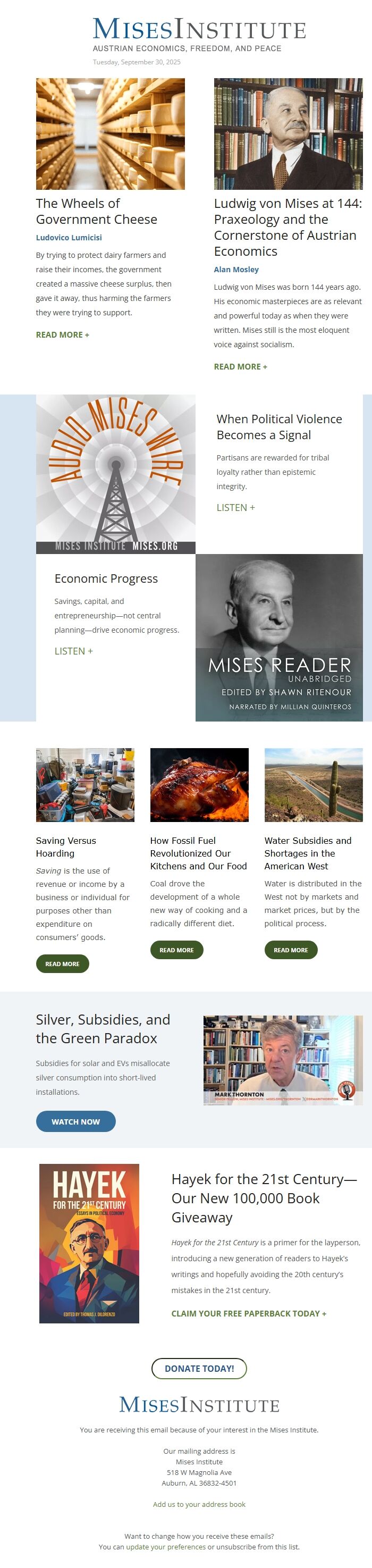Open the Hayek book cover image

click(89, 1243)
